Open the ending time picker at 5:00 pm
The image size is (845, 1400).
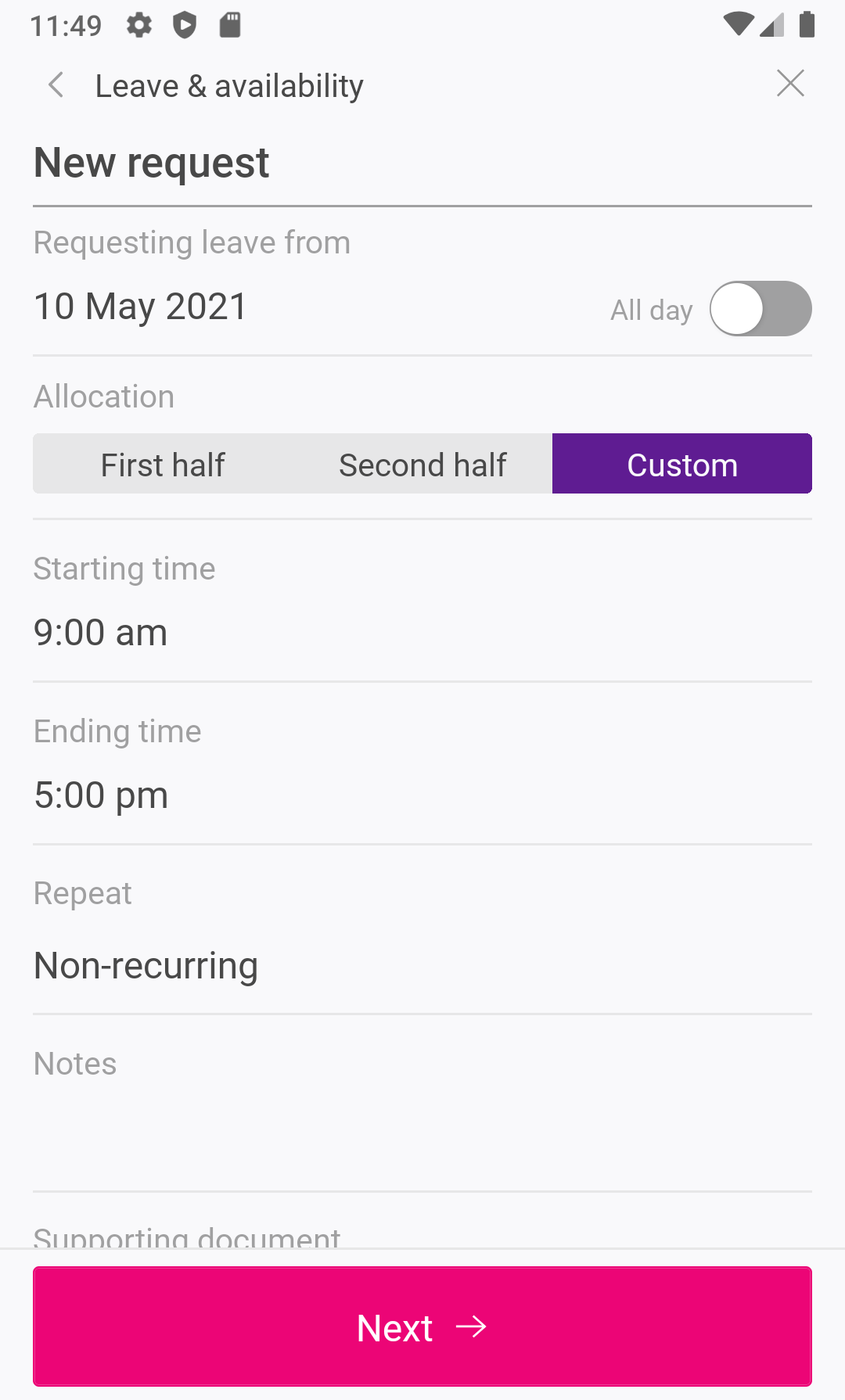[100, 794]
